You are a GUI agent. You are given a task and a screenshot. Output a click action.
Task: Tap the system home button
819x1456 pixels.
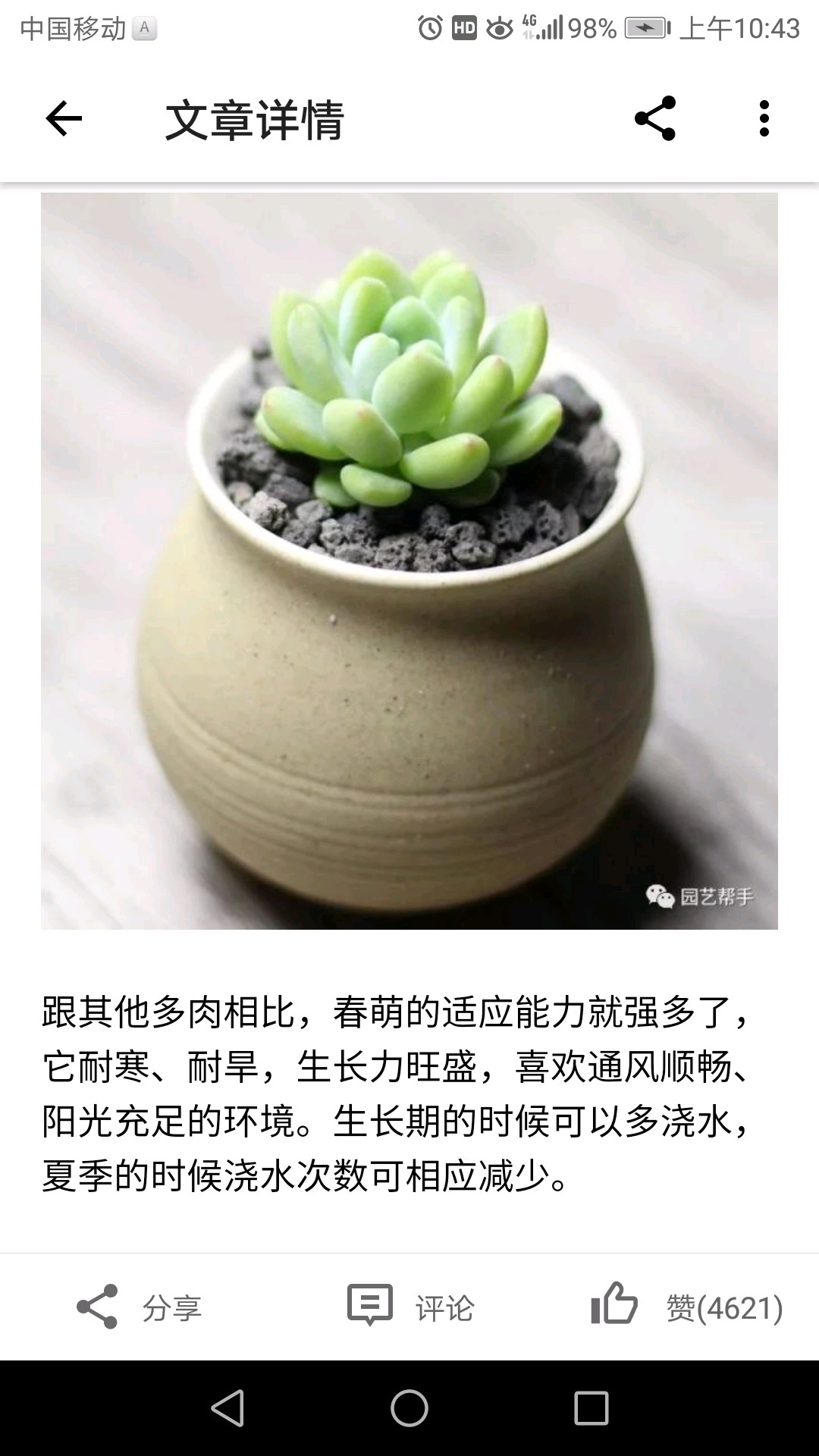409,1408
